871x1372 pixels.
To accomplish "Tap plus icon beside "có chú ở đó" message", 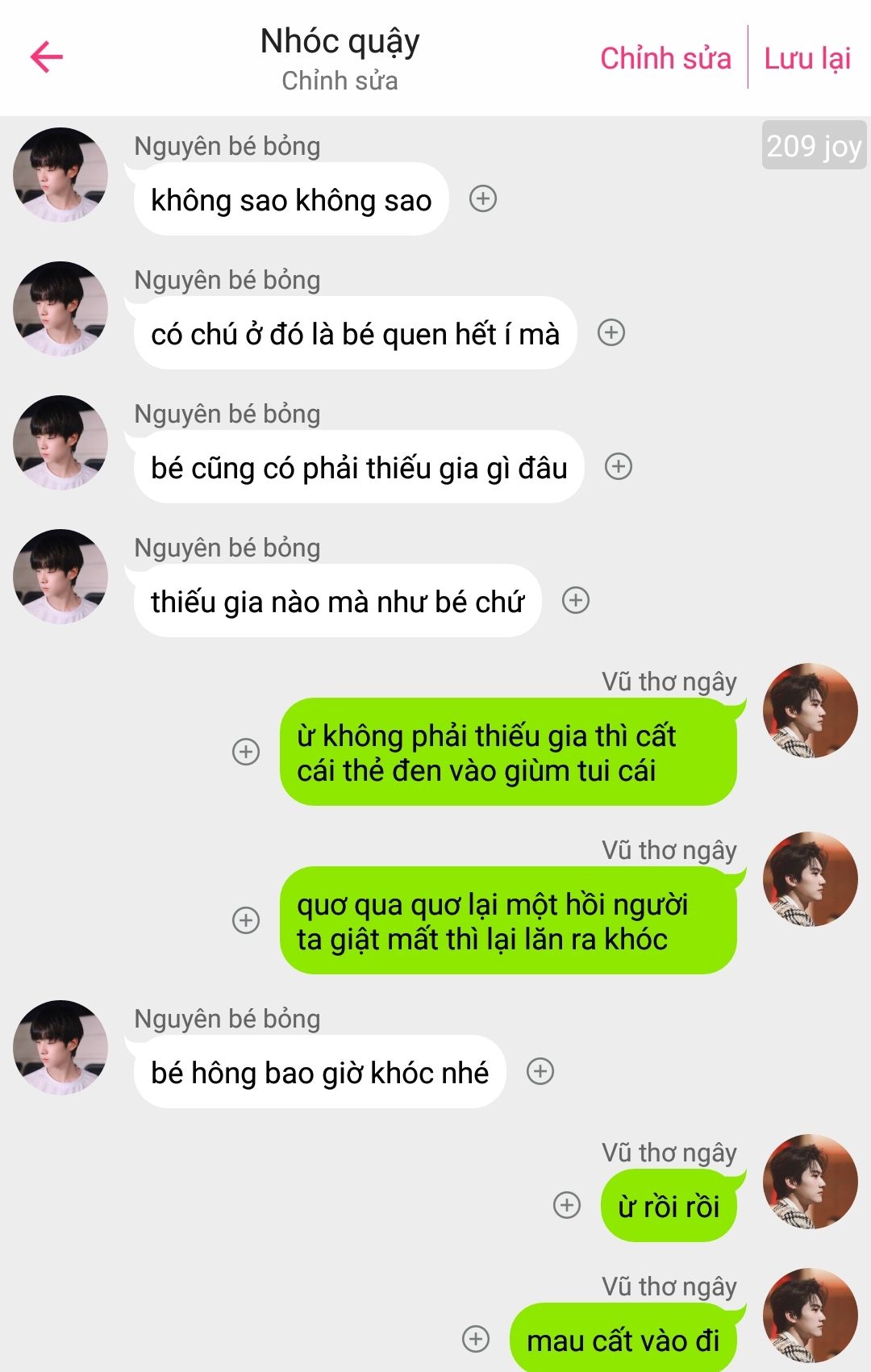I will tap(611, 332).
